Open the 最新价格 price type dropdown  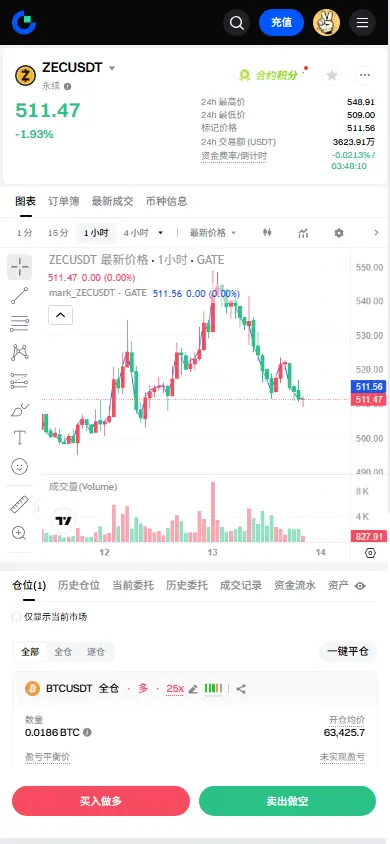pos(213,233)
